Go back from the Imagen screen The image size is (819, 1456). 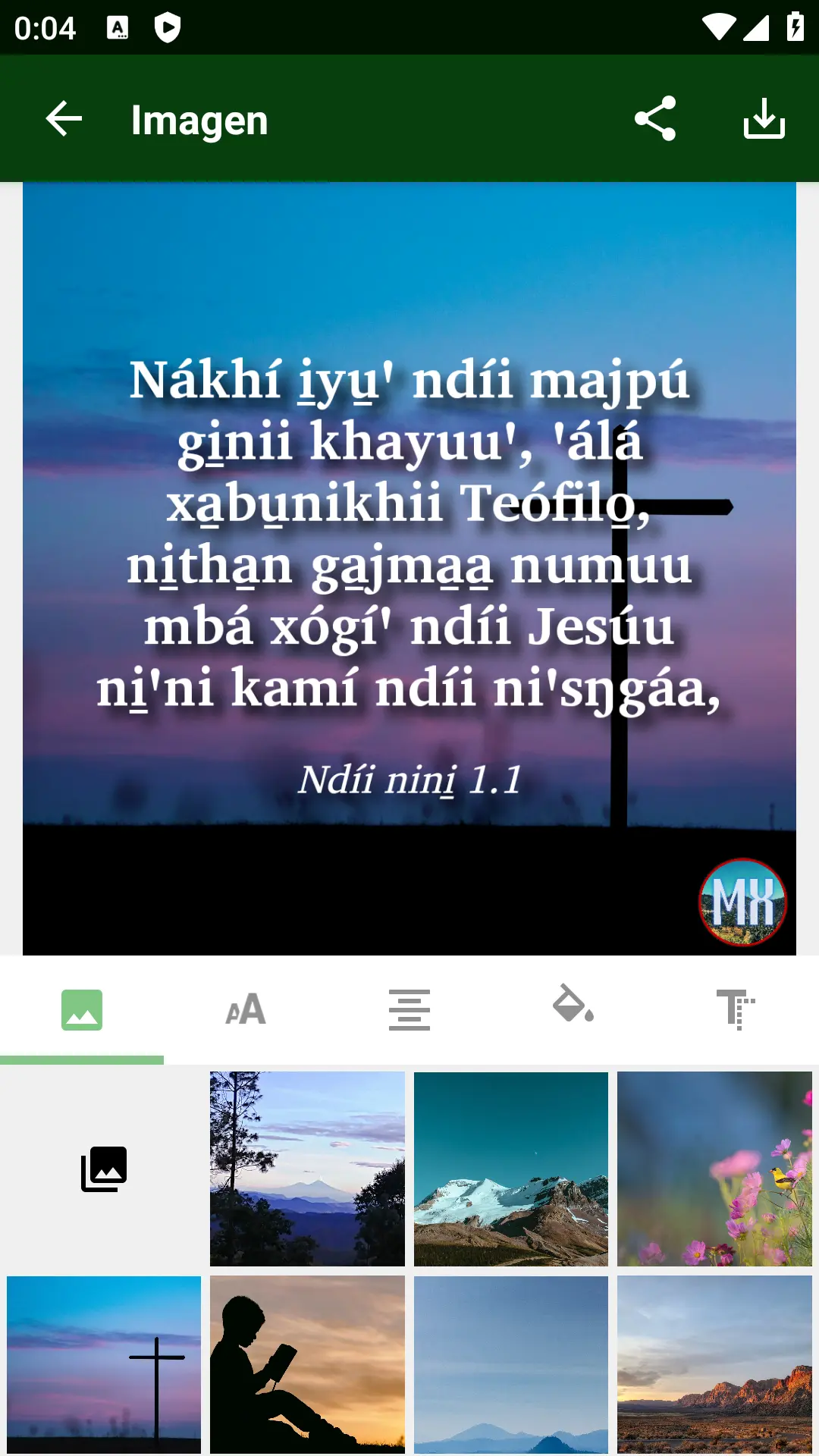64,119
